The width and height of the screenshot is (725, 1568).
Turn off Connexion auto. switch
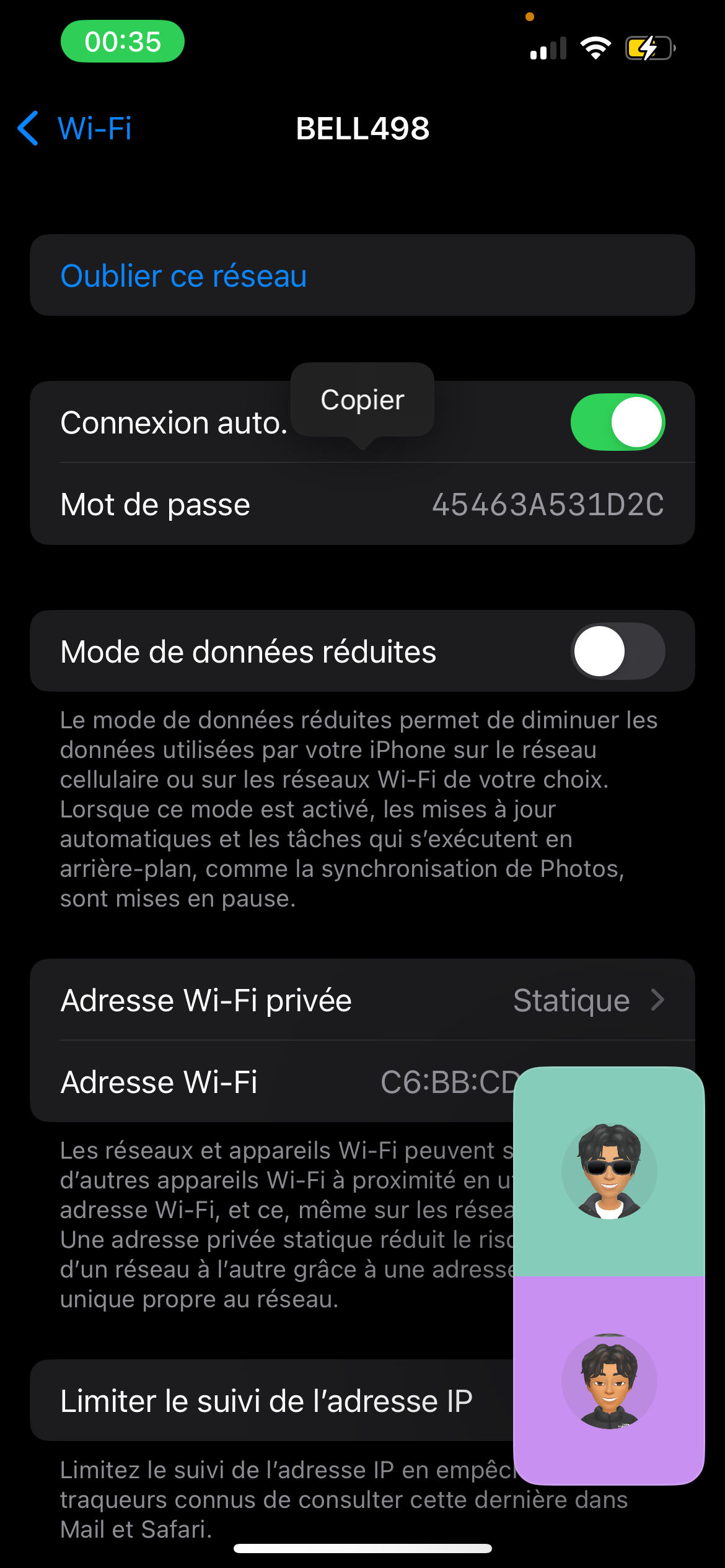click(617, 422)
